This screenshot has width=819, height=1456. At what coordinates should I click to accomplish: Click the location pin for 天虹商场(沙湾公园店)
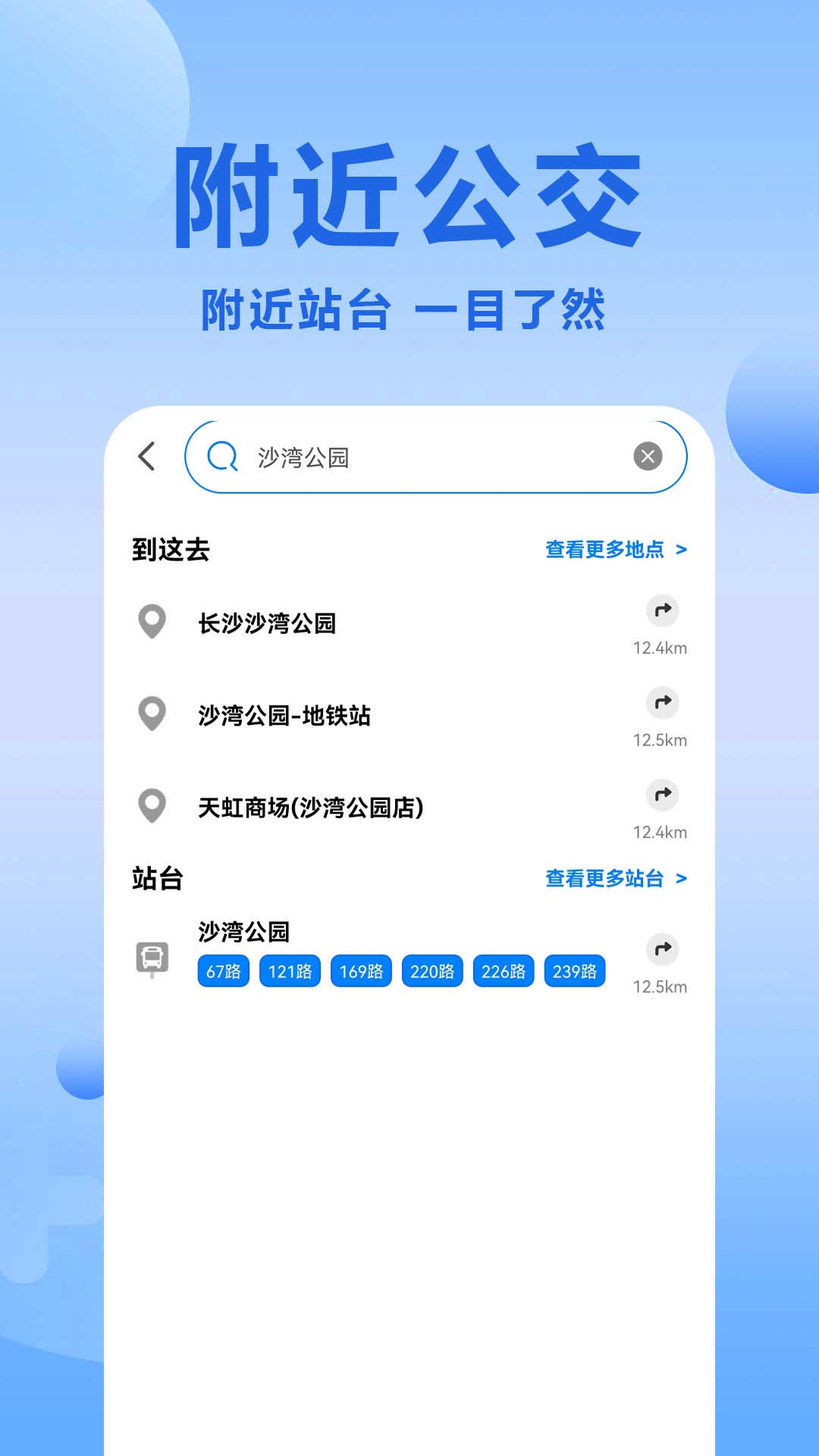[151, 807]
